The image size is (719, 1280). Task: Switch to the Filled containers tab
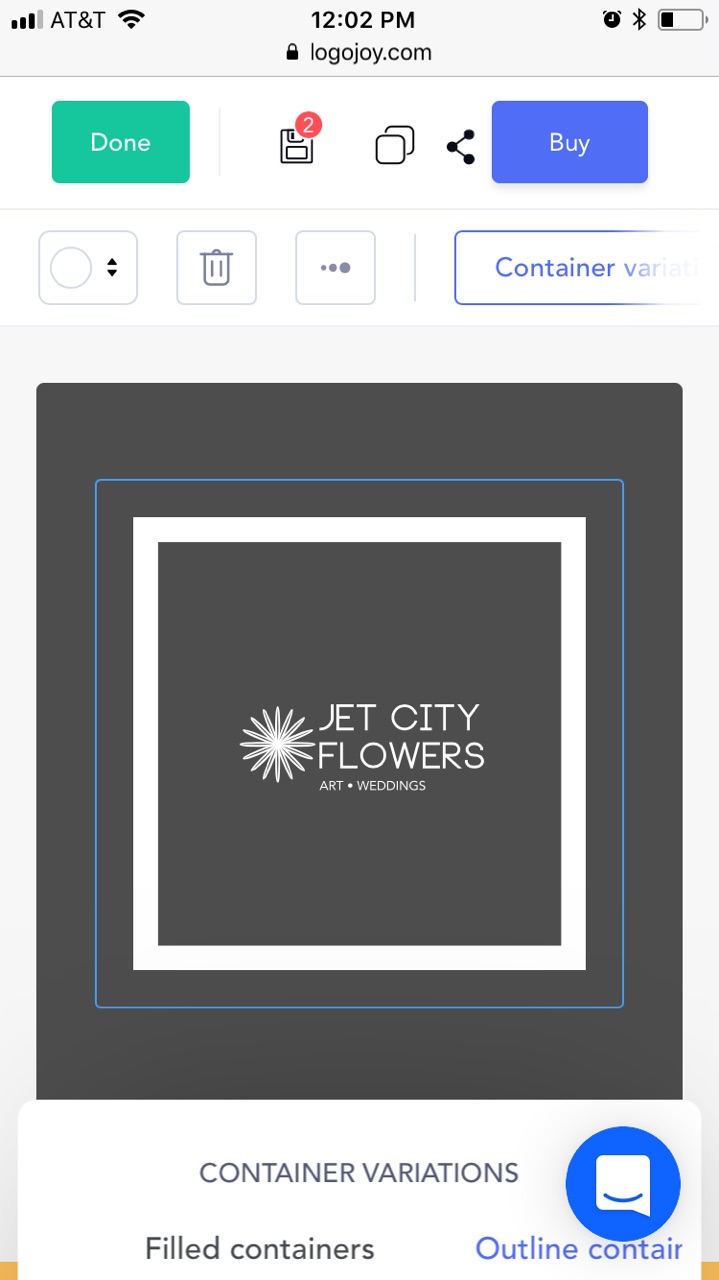point(260,1248)
